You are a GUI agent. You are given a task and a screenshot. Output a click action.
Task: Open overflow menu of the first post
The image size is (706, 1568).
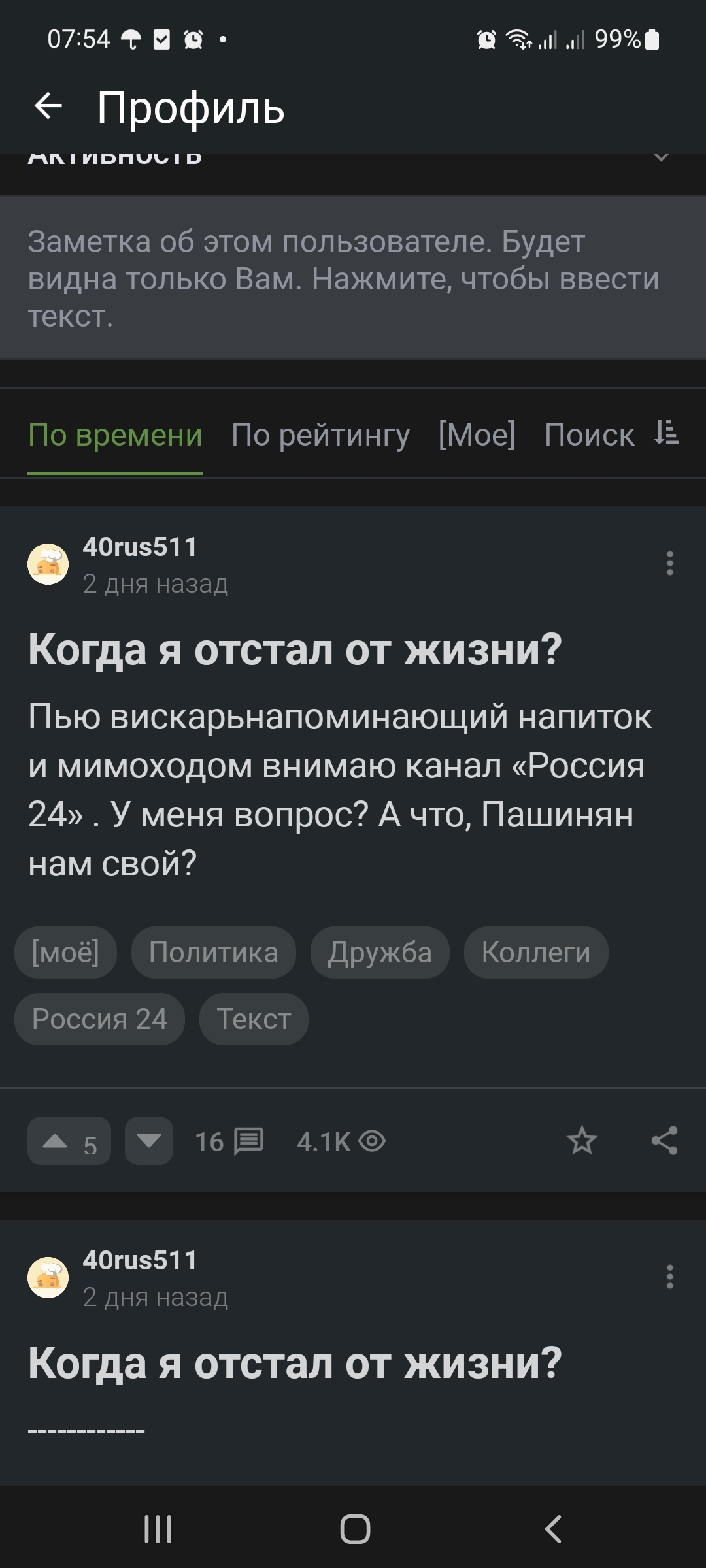pyautogui.click(x=669, y=563)
